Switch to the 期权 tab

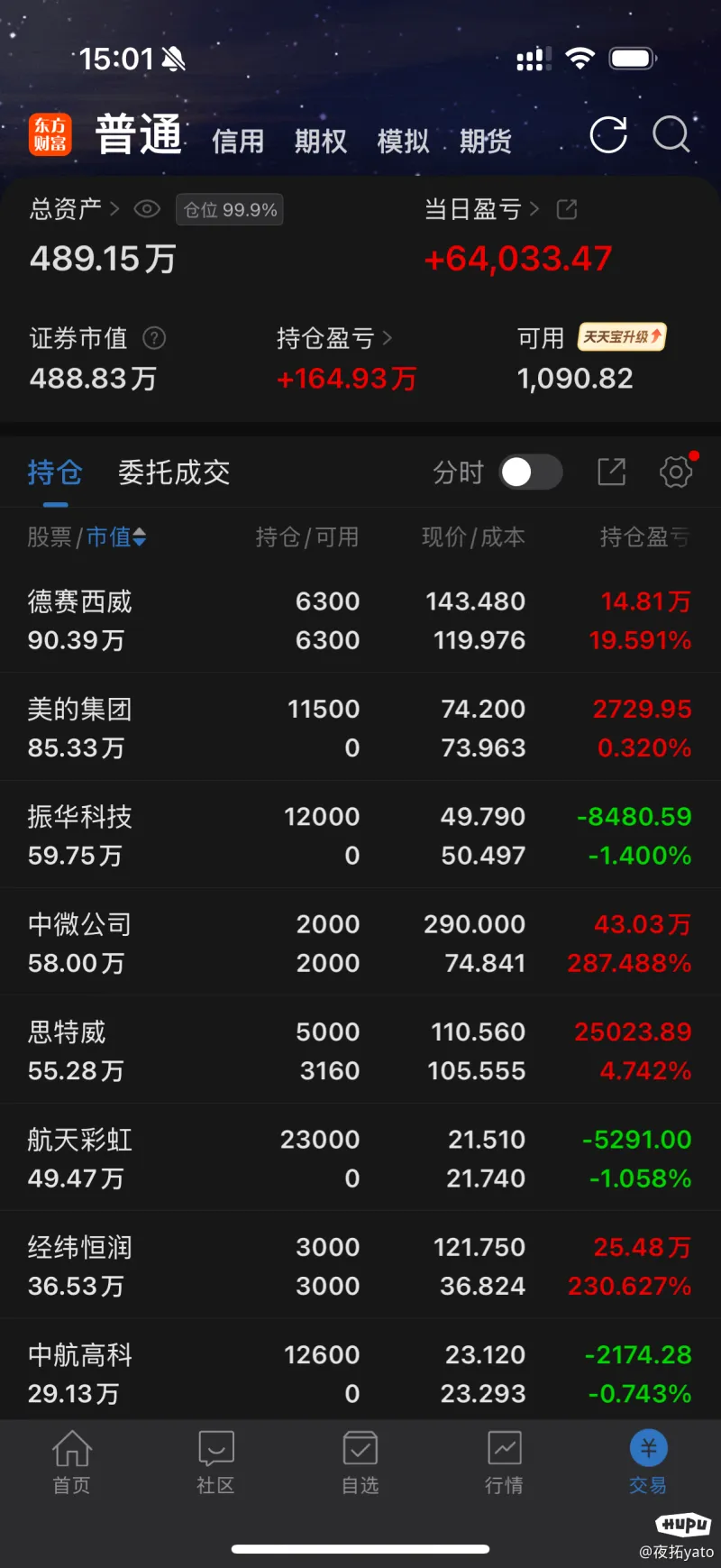coord(320,142)
